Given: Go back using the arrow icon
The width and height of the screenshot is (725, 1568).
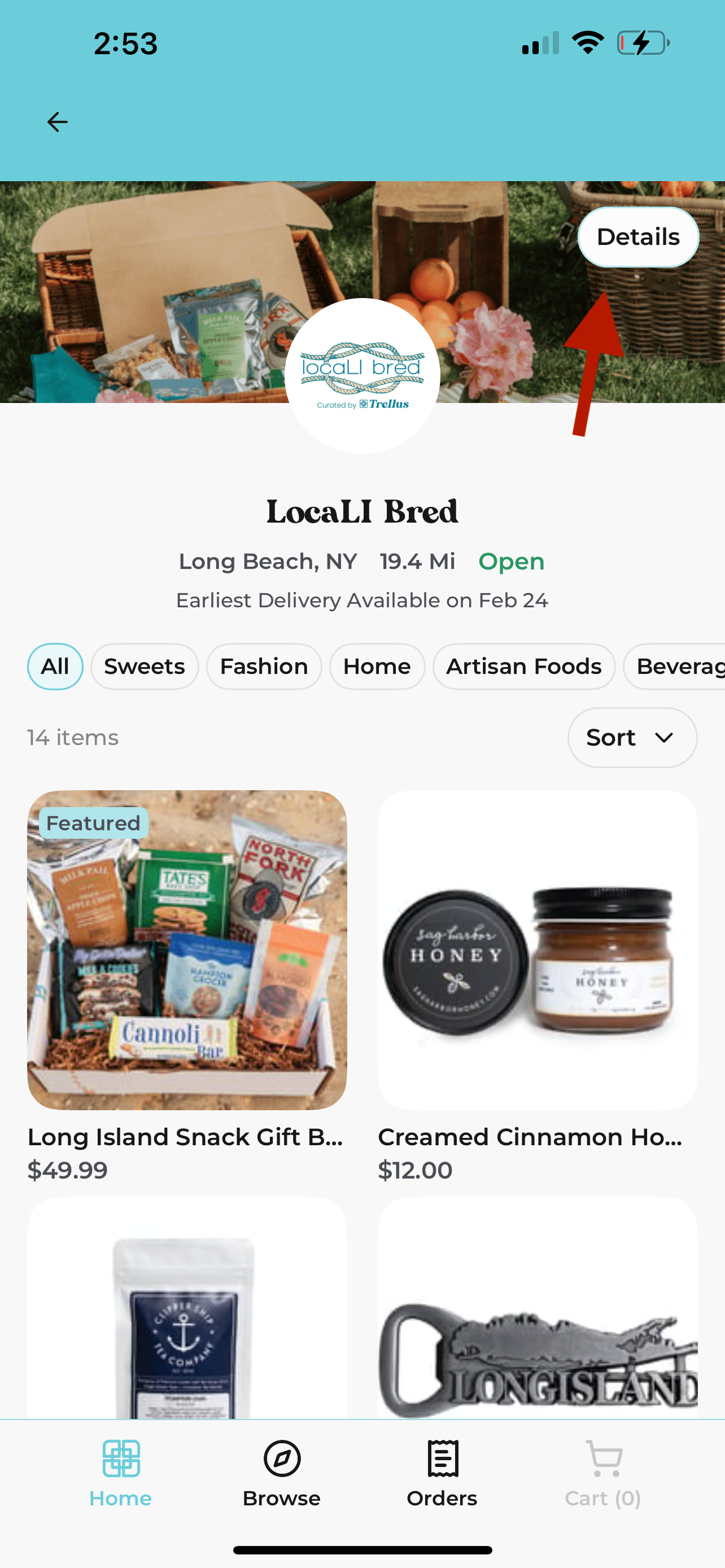Looking at the screenshot, I should point(57,122).
